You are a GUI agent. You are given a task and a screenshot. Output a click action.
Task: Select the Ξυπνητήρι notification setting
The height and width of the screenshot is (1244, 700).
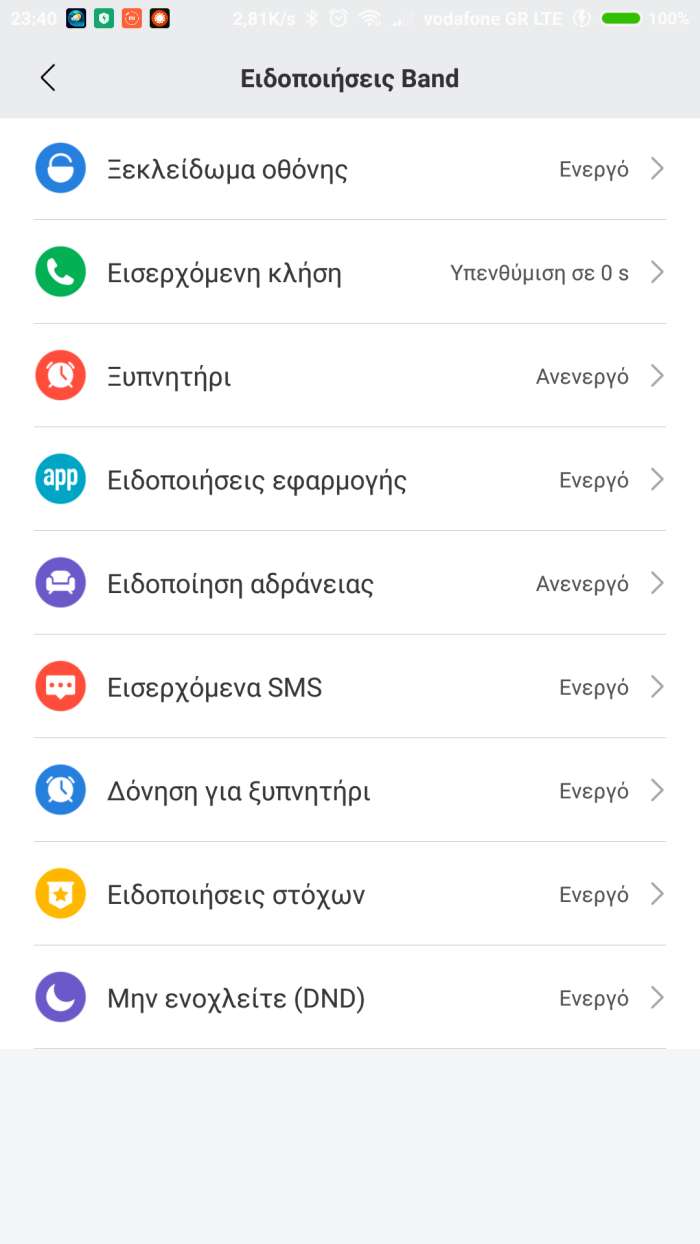[x=350, y=377]
